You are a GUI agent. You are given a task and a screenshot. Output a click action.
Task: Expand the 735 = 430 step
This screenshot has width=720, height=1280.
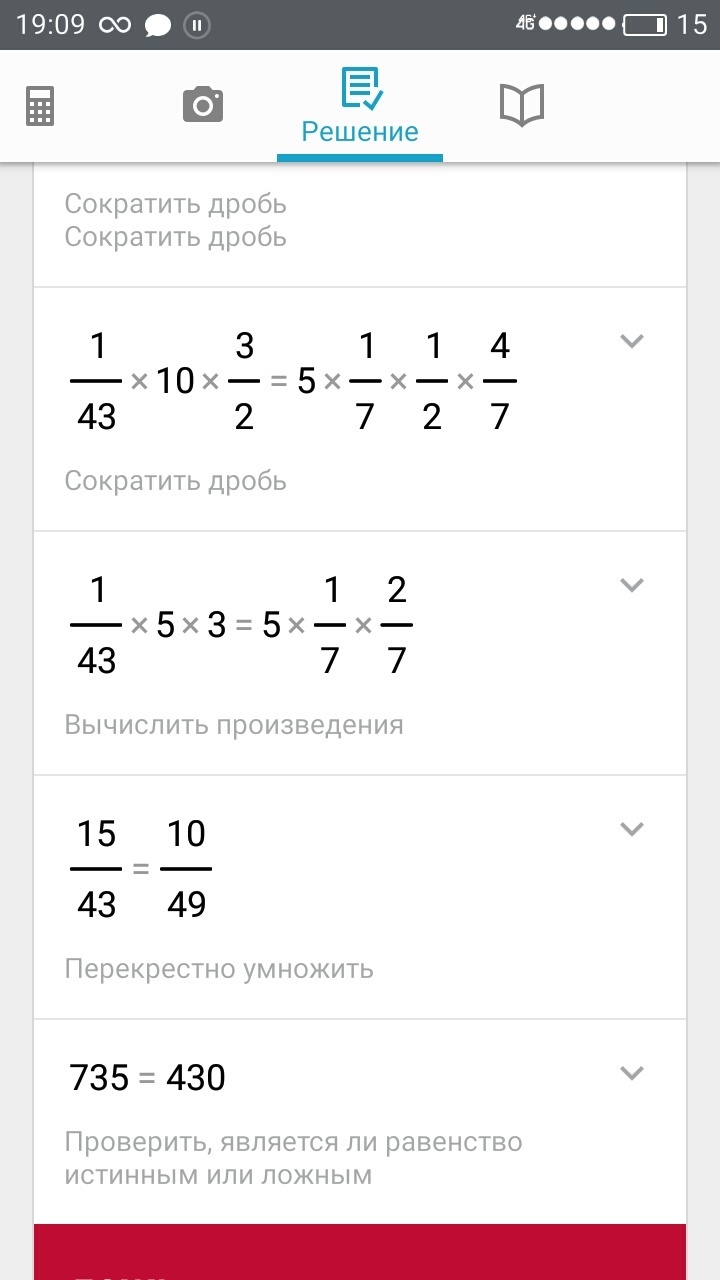click(631, 1073)
